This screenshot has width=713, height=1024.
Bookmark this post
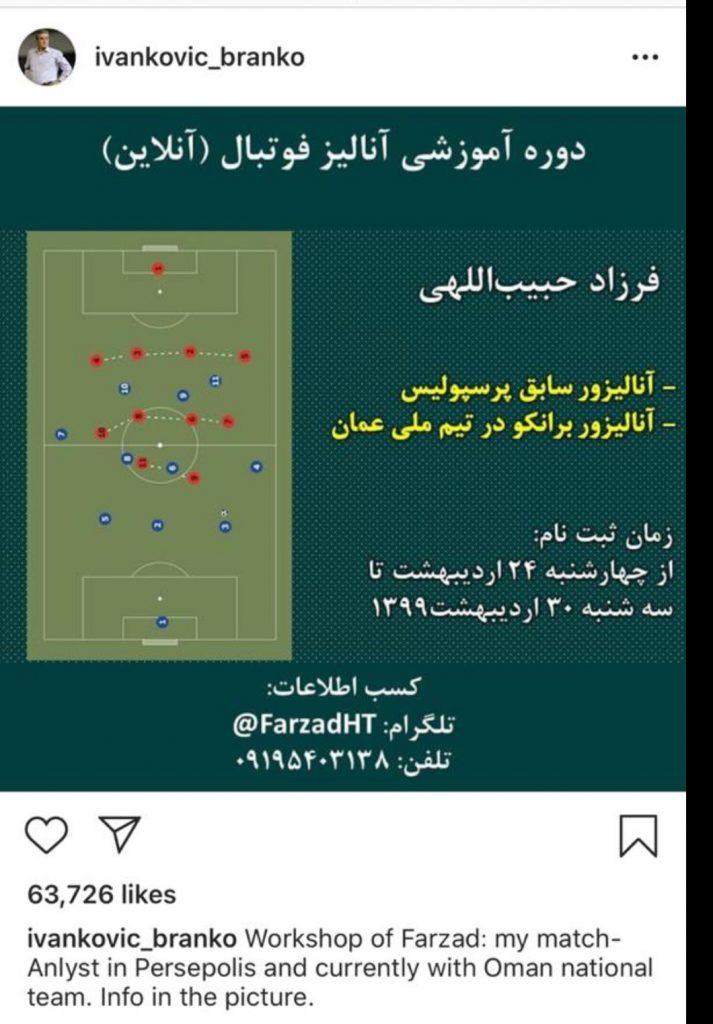click(x=638, y=837)
